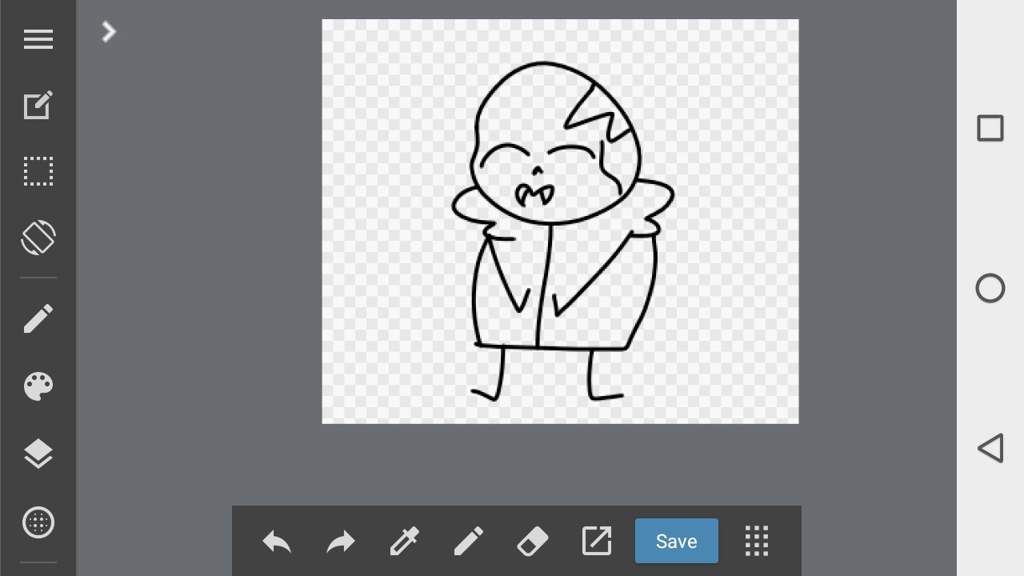
Task: Undo the last stroke
Action: click(277, 542)
